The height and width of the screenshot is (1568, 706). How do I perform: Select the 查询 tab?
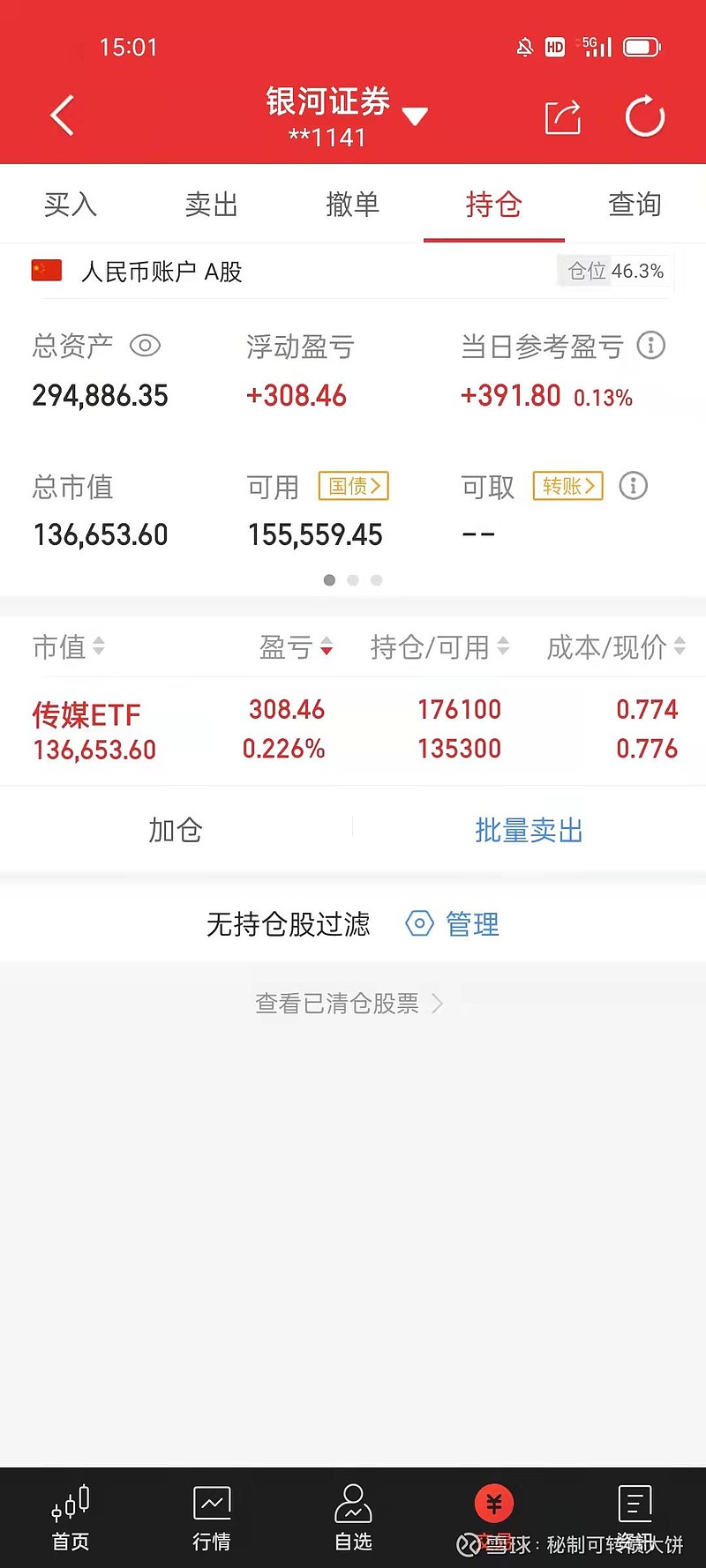tap(635, 205)
